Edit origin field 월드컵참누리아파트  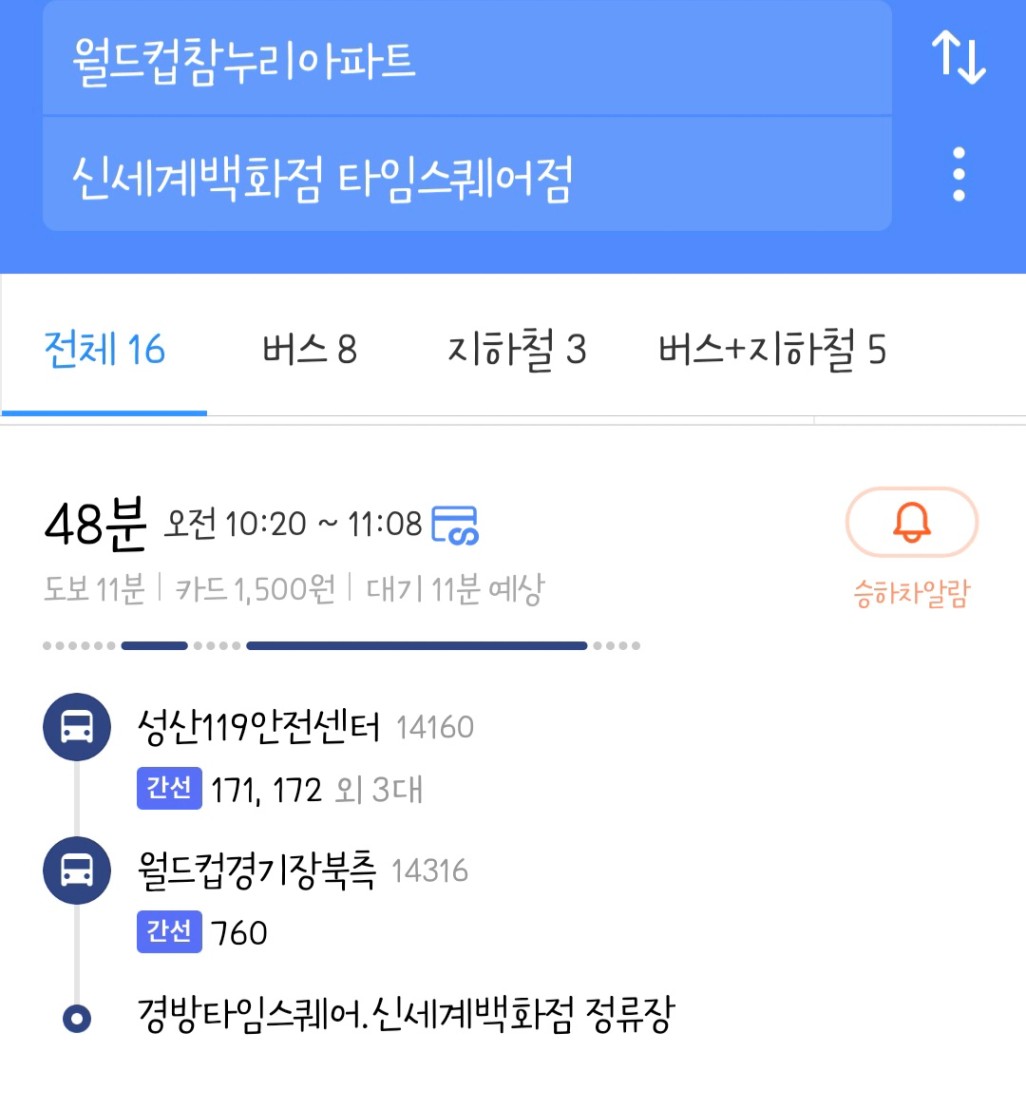click(466, 60)
